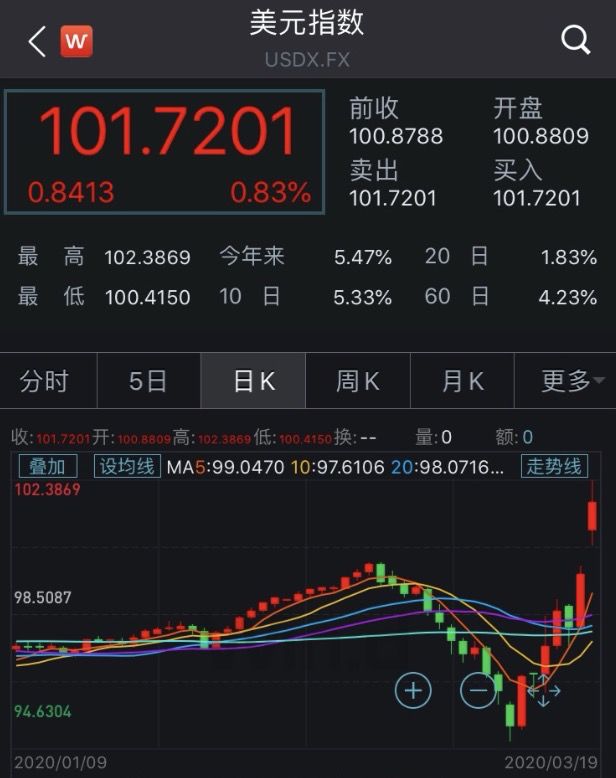Select the 日K chart tab

pyautogui.click(x=253, y=381)
